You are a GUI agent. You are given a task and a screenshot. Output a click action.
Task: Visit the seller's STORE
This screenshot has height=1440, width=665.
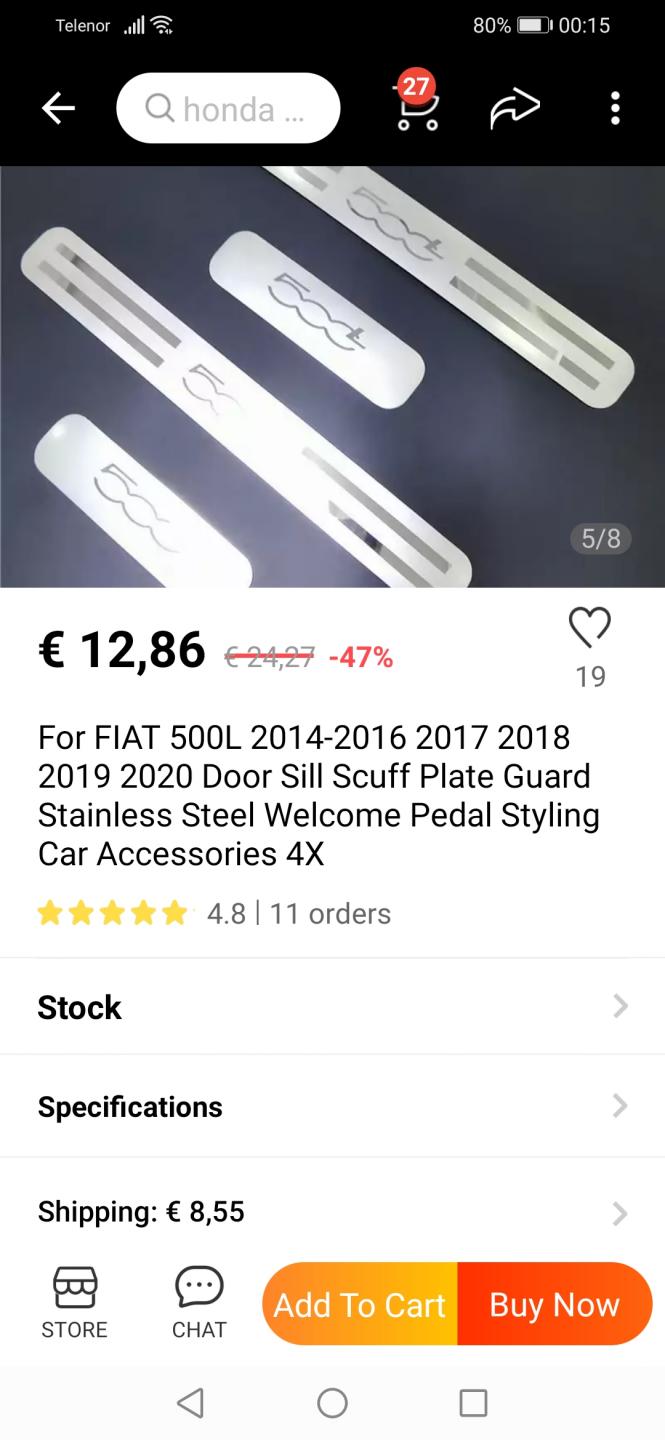(x=74, y=1303)
